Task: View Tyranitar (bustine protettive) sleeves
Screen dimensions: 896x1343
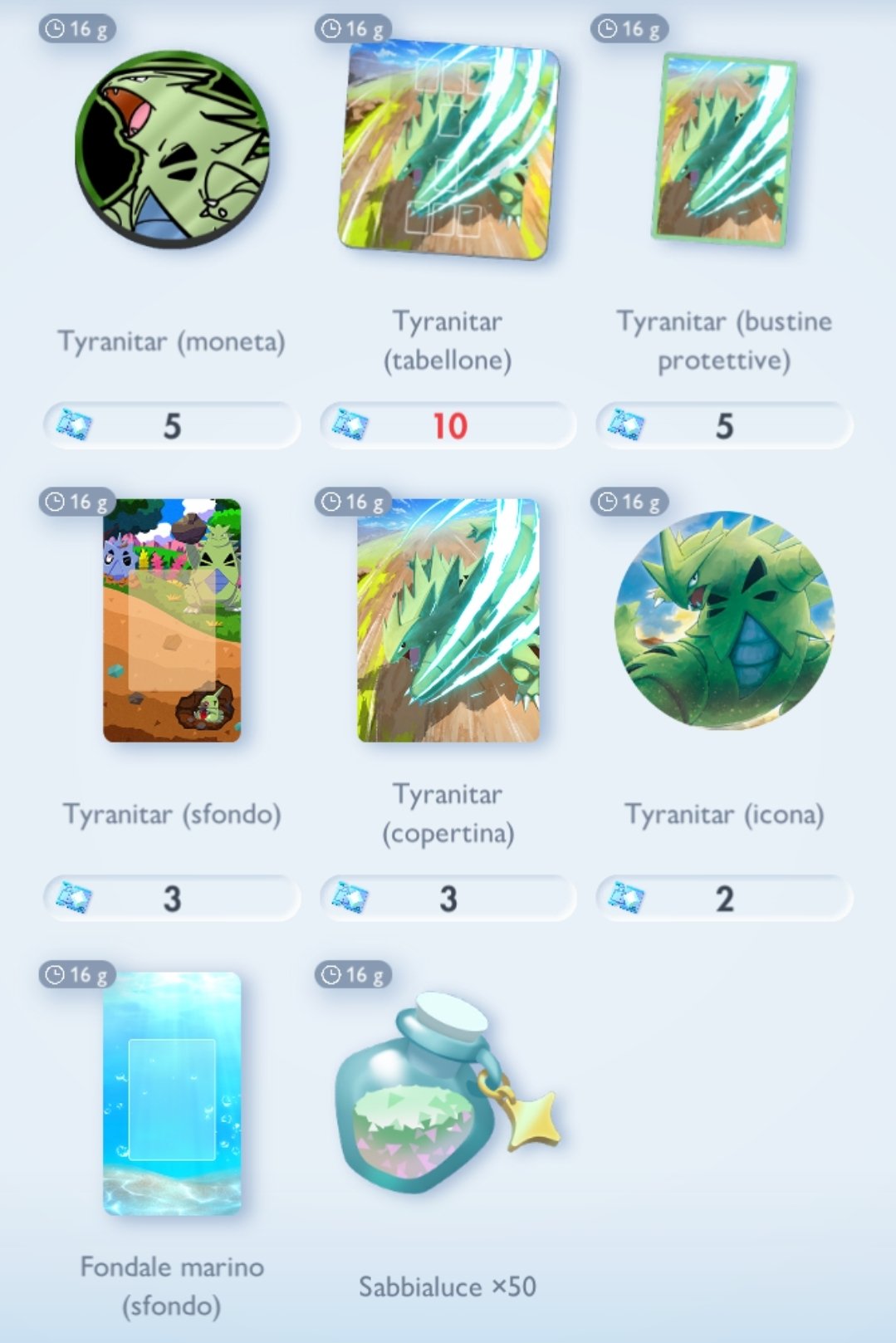Action: (724, 149)
